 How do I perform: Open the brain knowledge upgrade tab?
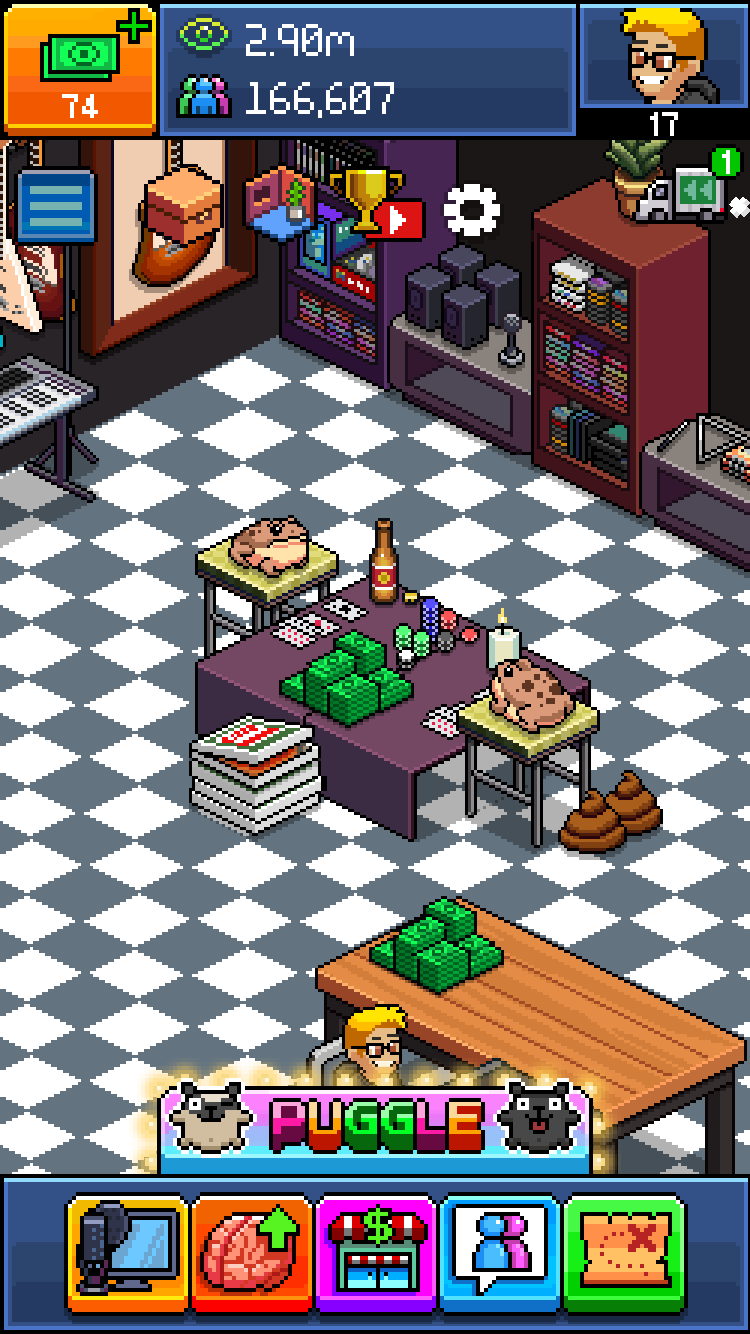(x=251, y=1253)
